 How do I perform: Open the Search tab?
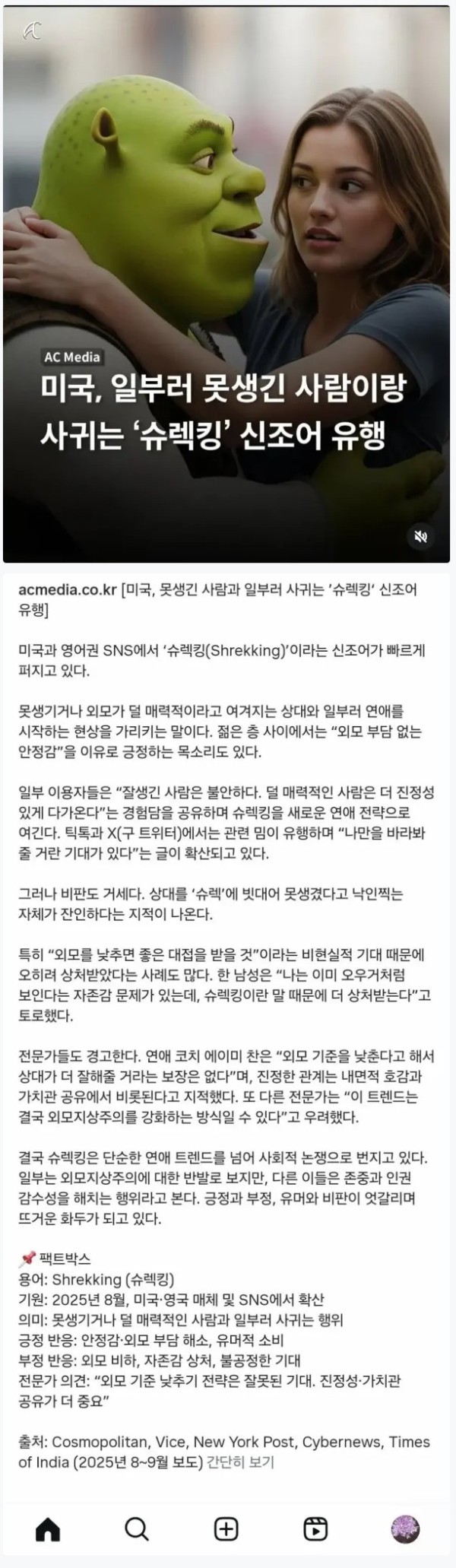pos(137,1528)
